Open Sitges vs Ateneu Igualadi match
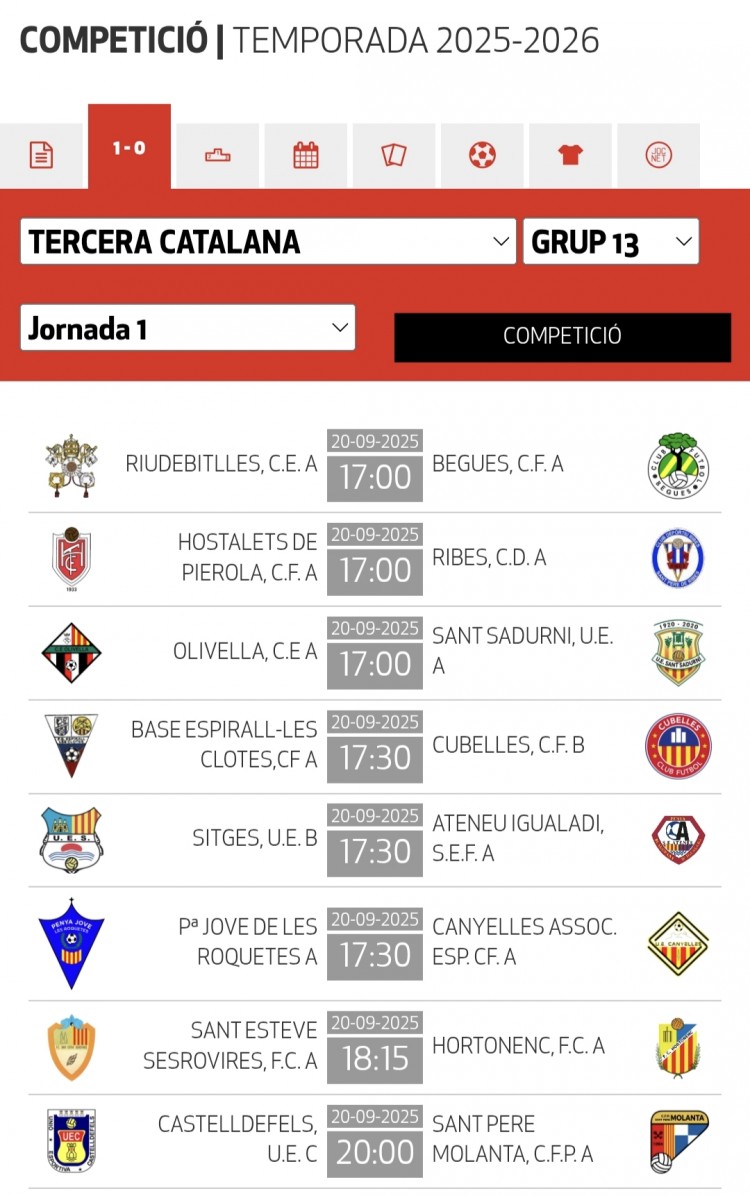This screenshot has height=1196, width=750. pos(375,840)
